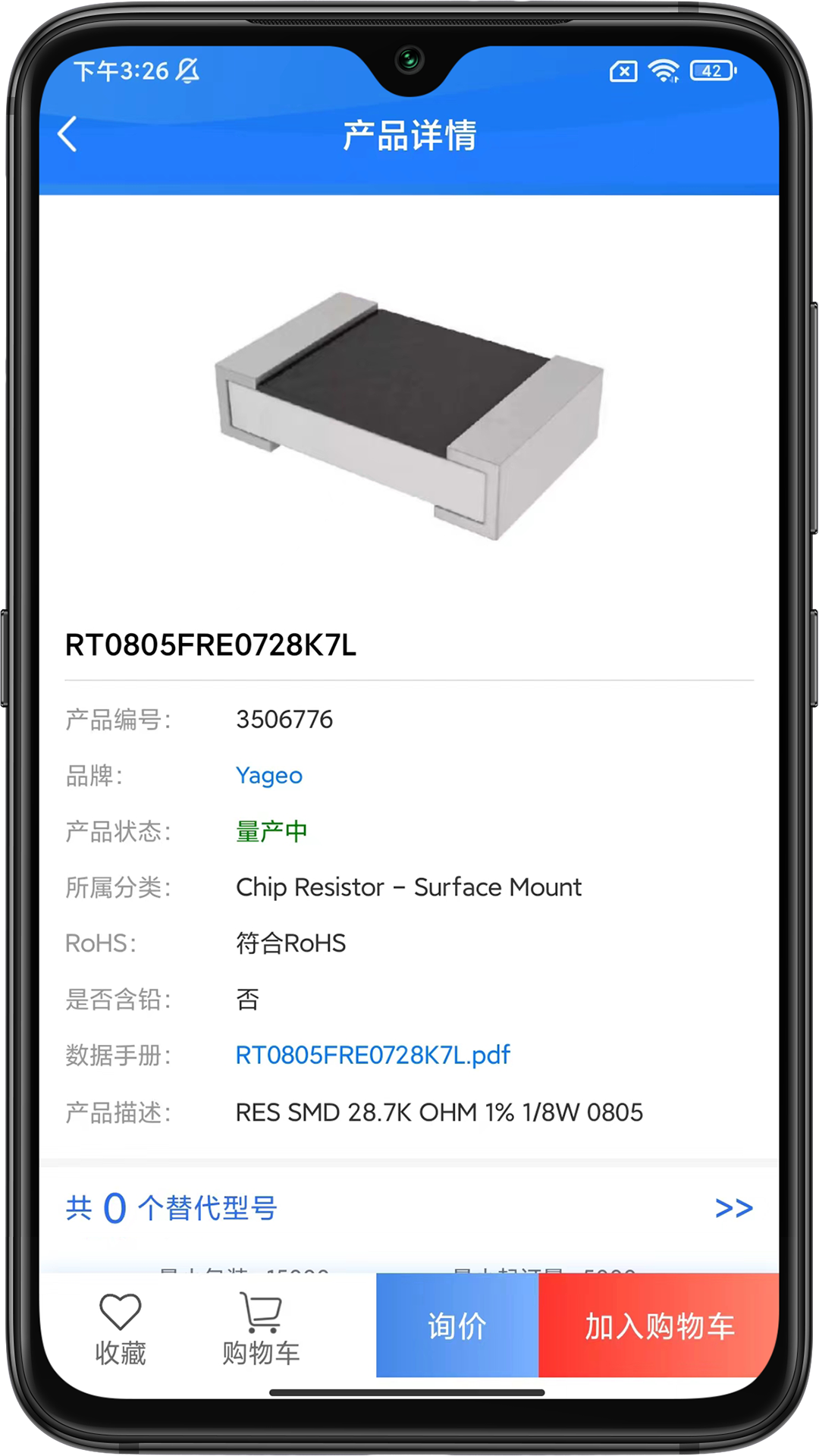Go back from the product details page

[x=67, y=135]
